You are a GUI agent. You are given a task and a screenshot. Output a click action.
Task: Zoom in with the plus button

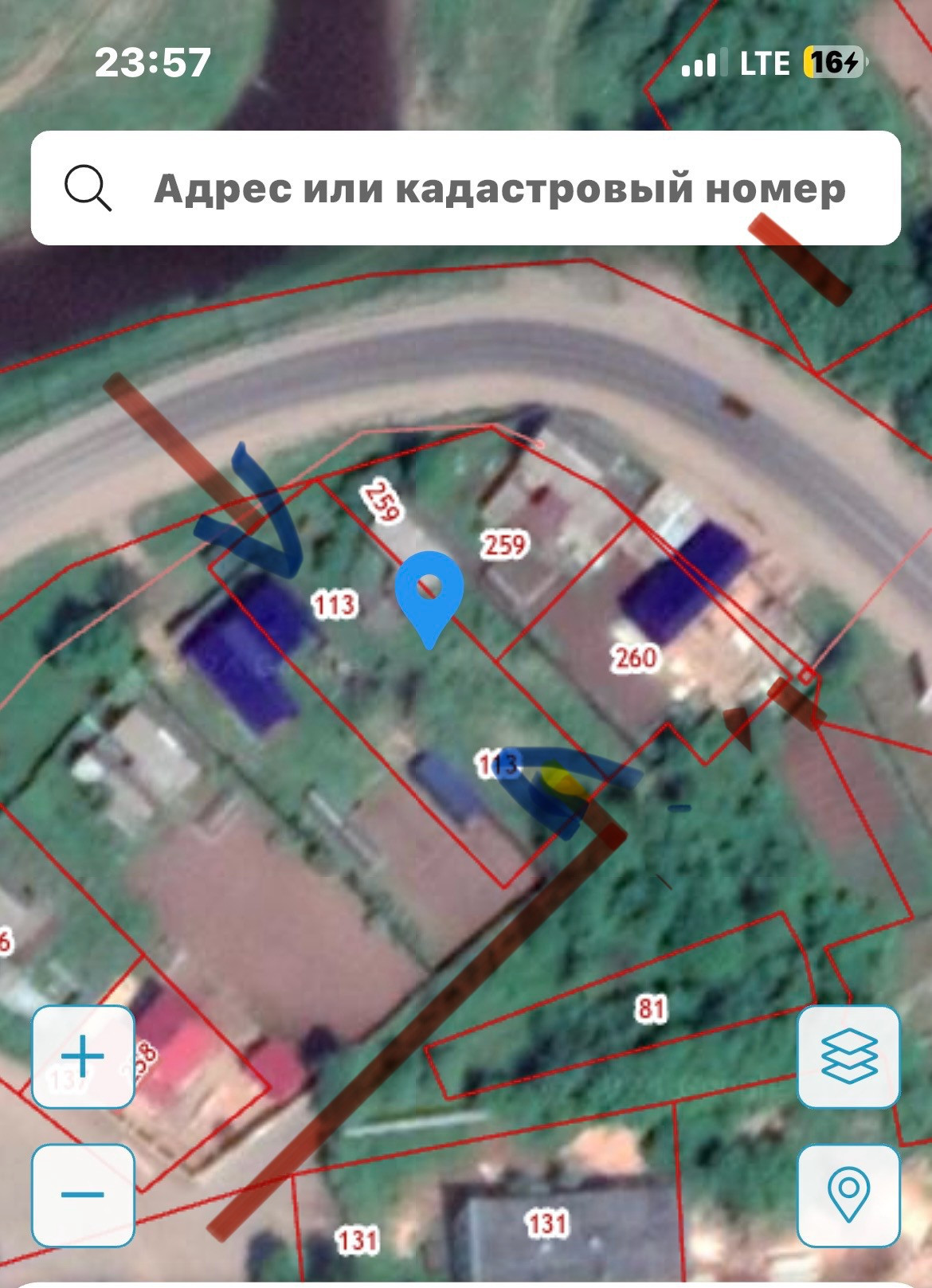[83, 1057]
